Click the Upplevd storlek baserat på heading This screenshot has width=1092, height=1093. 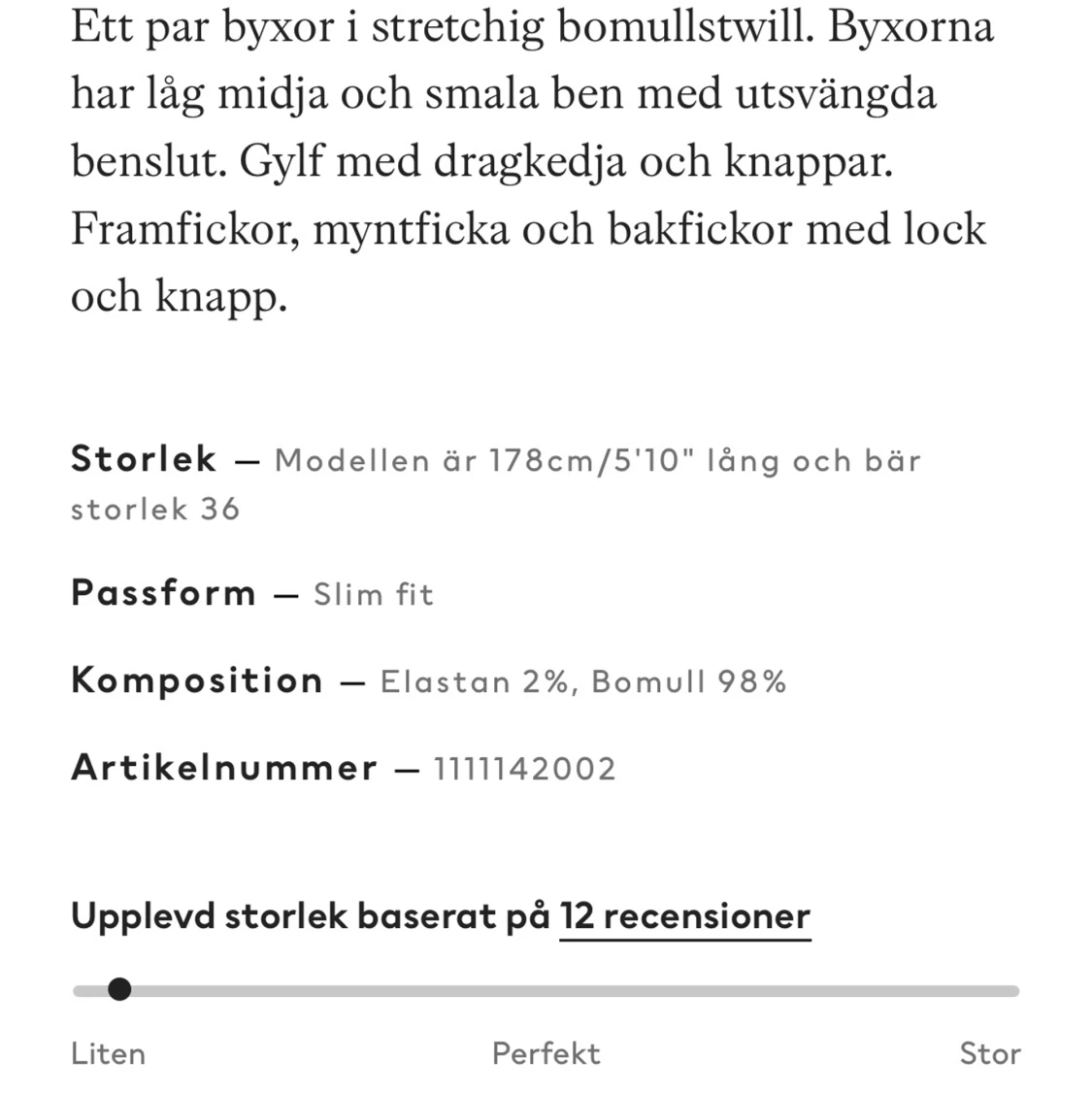tap(311, 915)
